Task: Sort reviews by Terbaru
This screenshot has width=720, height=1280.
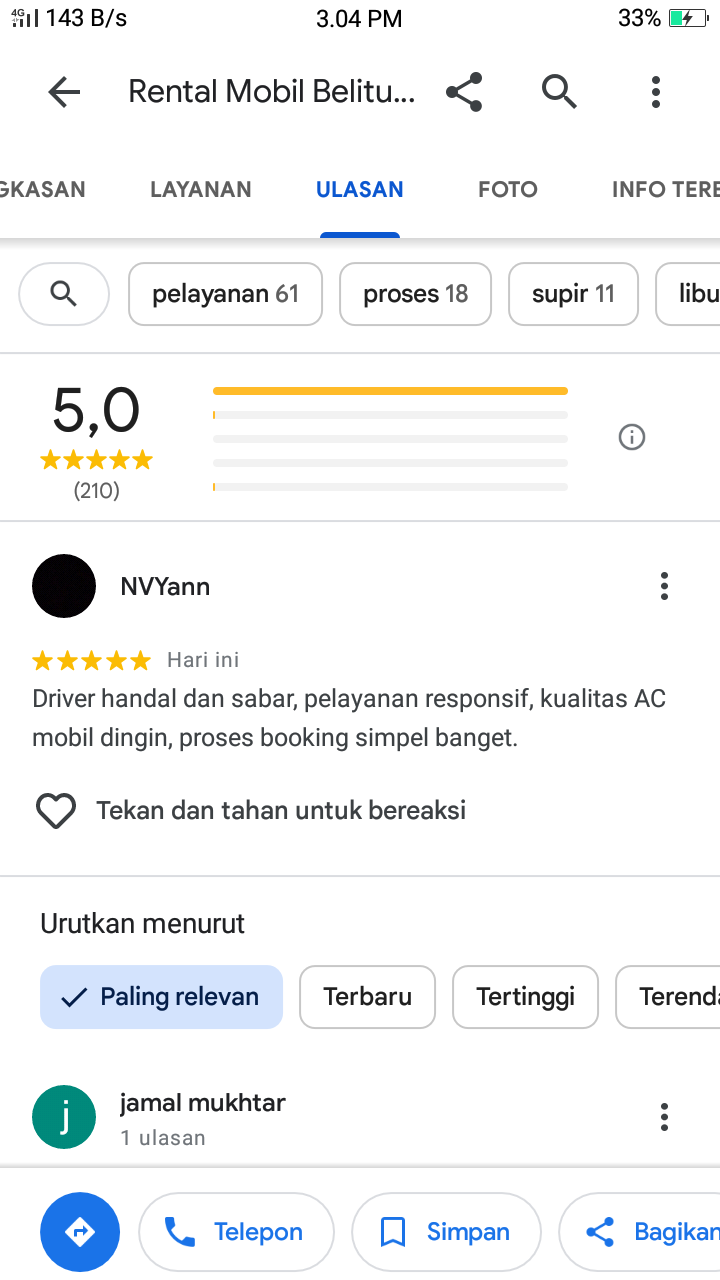Action: click(x=368, y=997)
